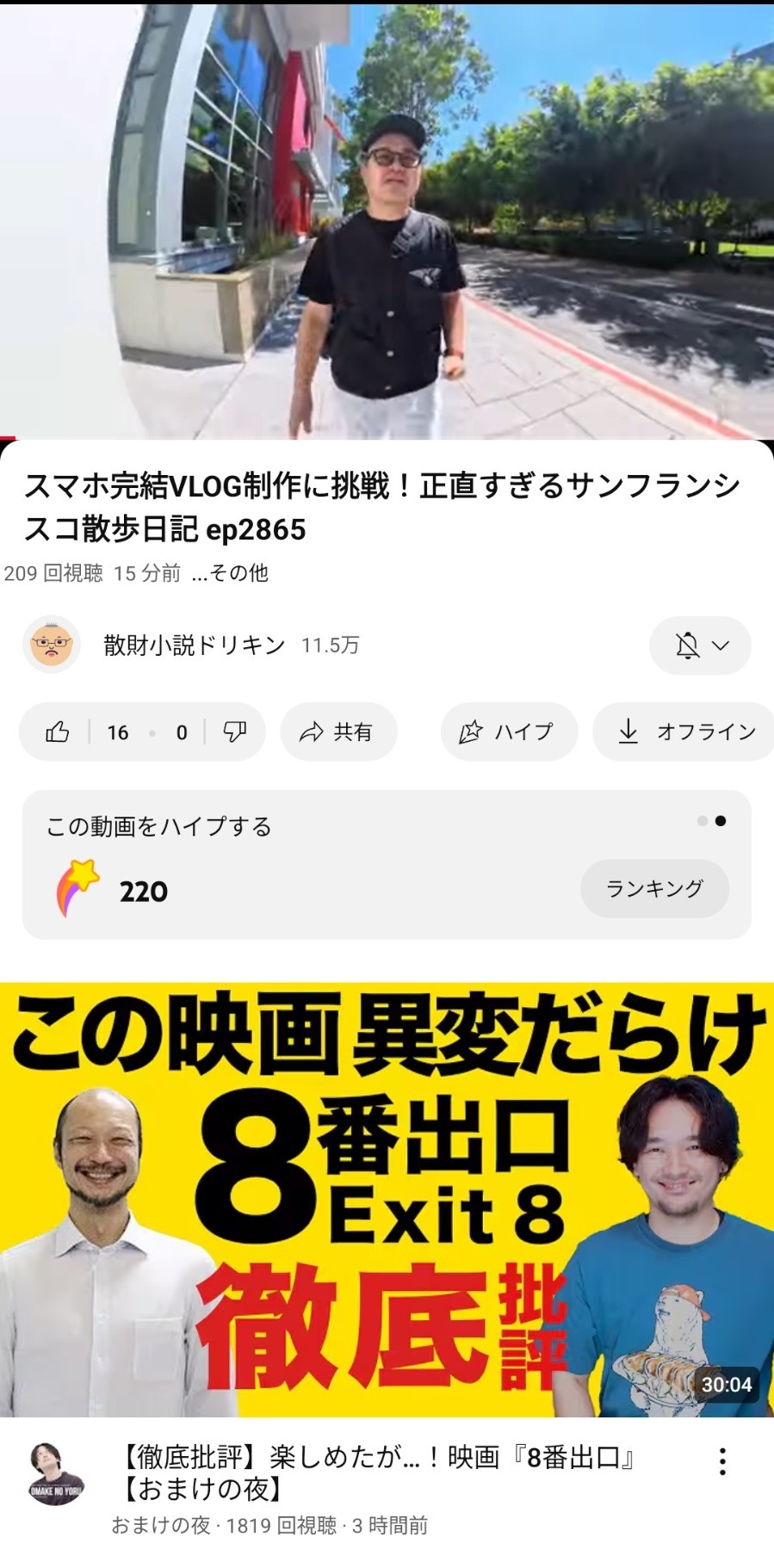Viewport: 774px width, 1568px height.
Task: Expand the description via …その他
Action: [x=230, y=573]
